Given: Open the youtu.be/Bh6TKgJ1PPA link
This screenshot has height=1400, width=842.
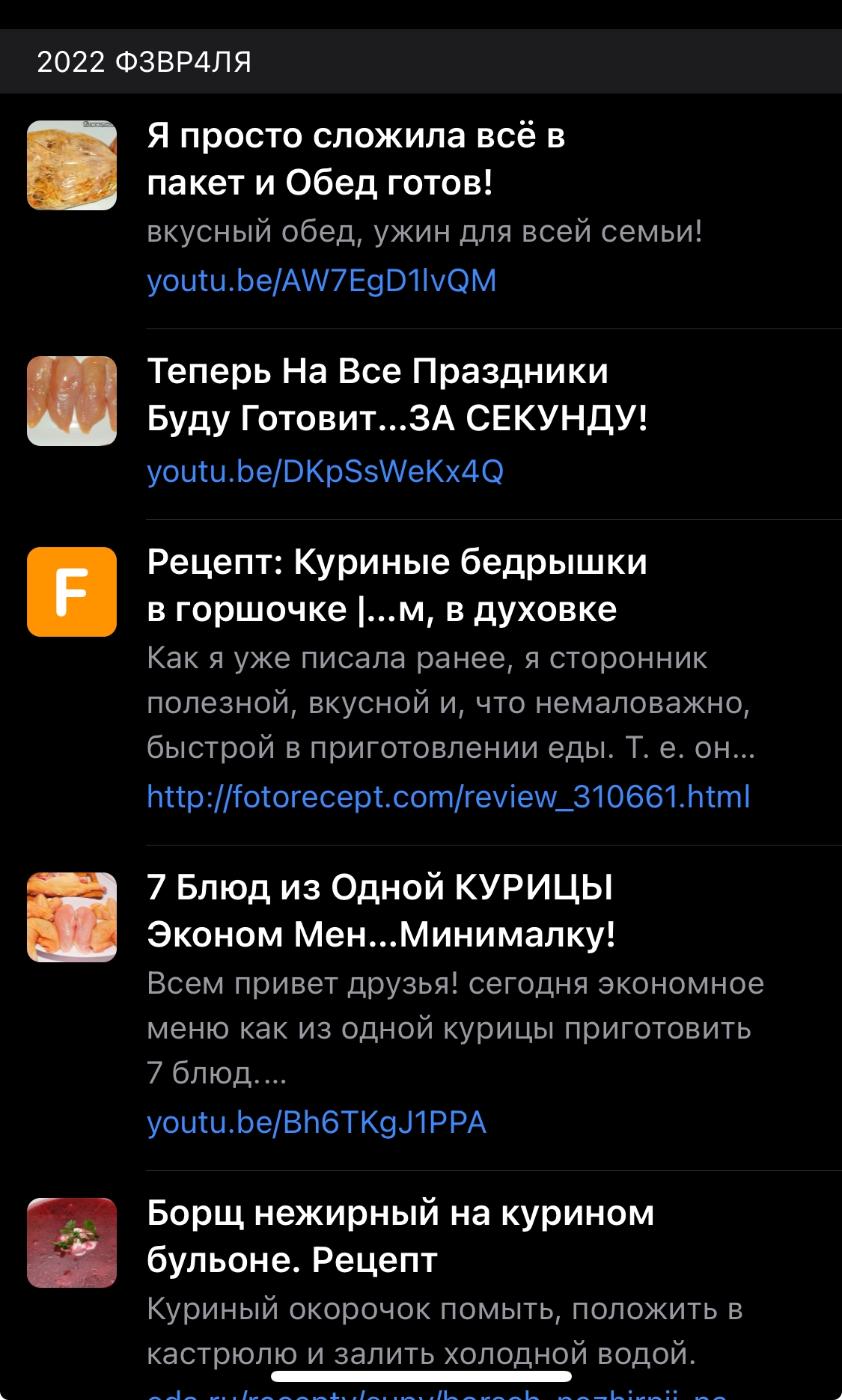Looking at the screenshot, I should tap(317, 1123).
